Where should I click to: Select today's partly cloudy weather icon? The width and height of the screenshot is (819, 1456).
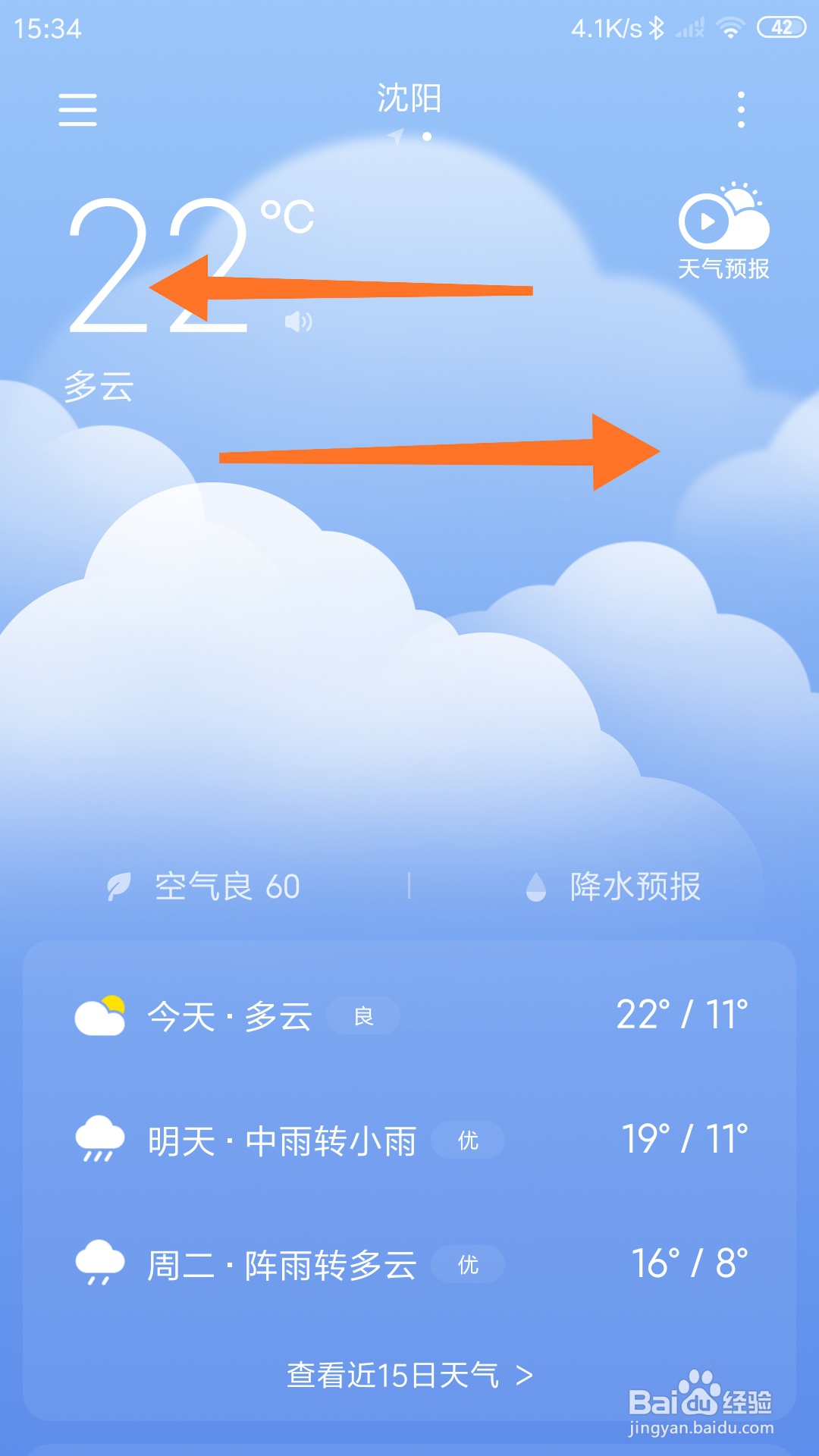[x=99, y=1016]
